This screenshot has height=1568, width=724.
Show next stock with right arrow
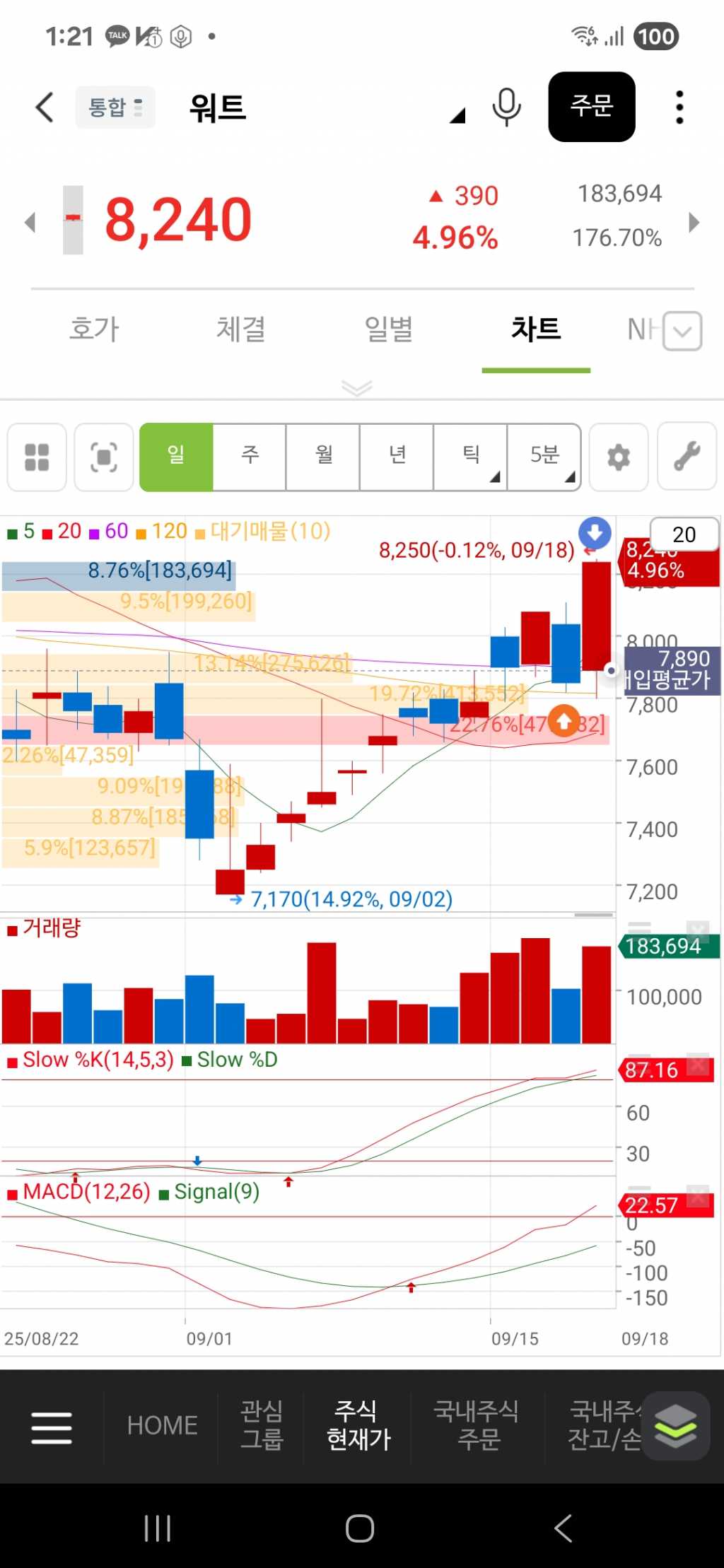tap(694, 223)
